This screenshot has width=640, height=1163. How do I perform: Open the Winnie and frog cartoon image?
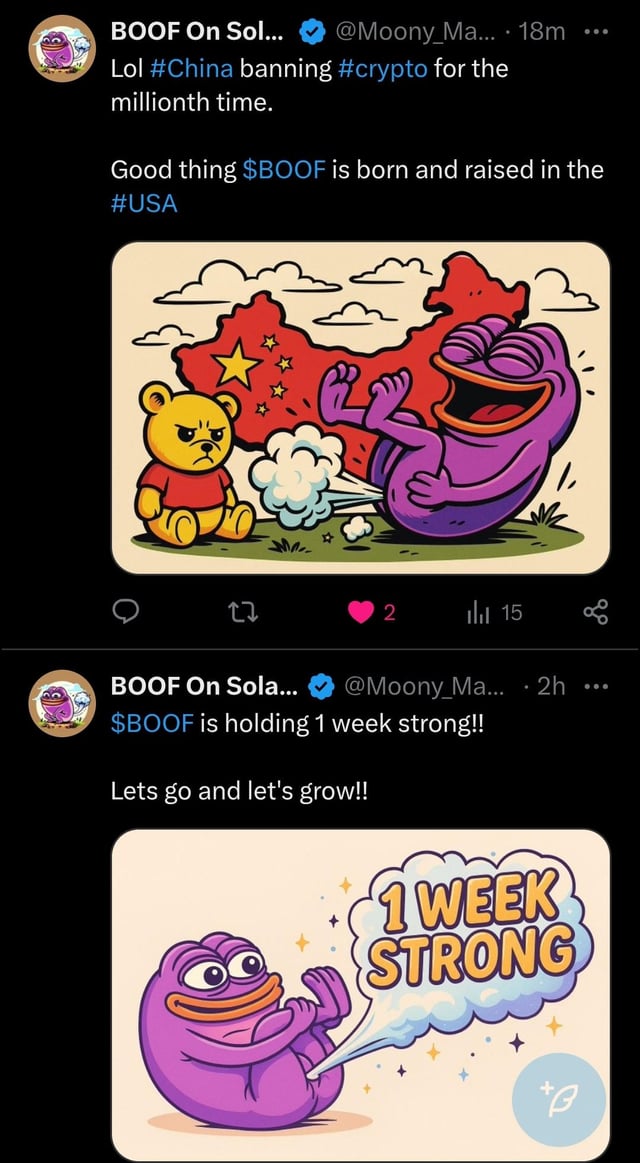click(360, 408)
